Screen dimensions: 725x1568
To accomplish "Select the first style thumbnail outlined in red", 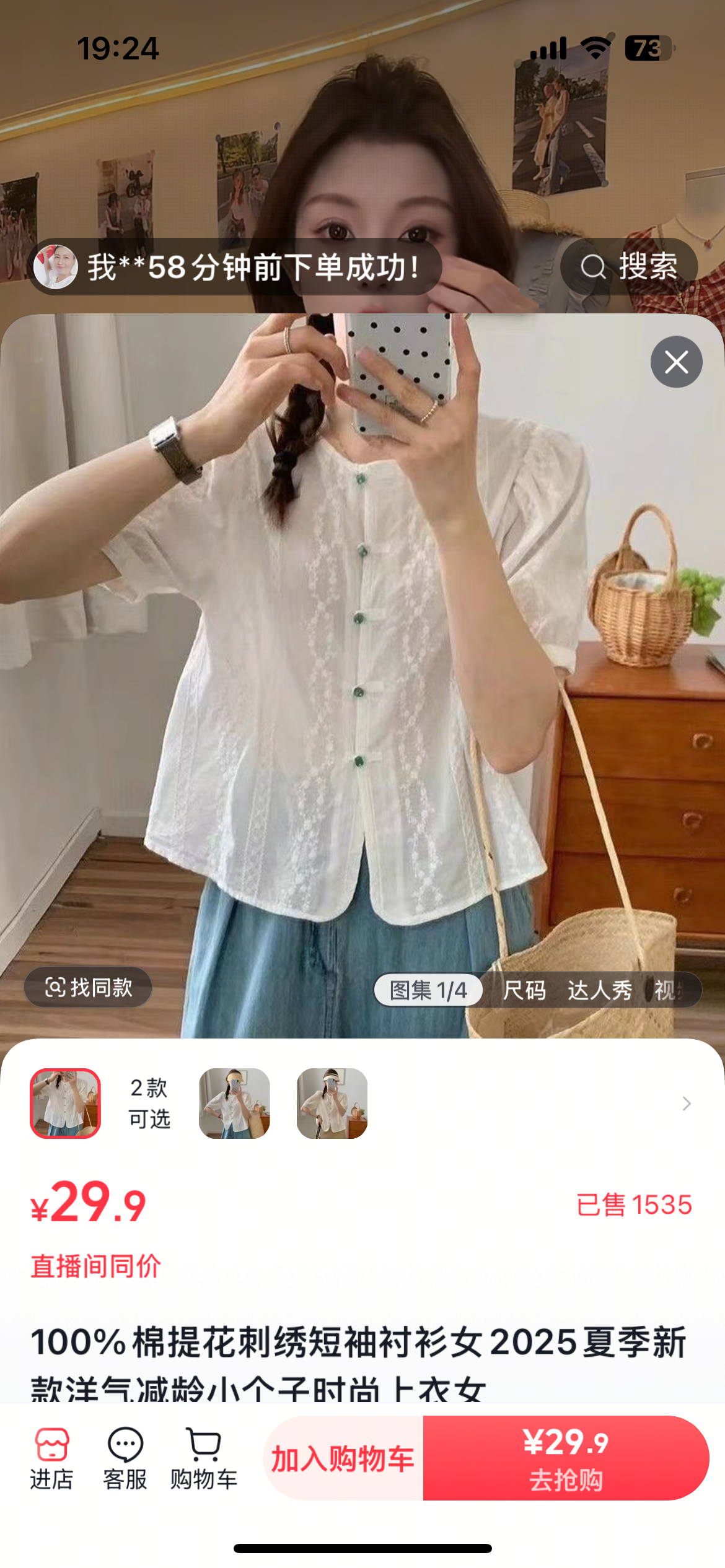I will click(x=66, y=1104).
